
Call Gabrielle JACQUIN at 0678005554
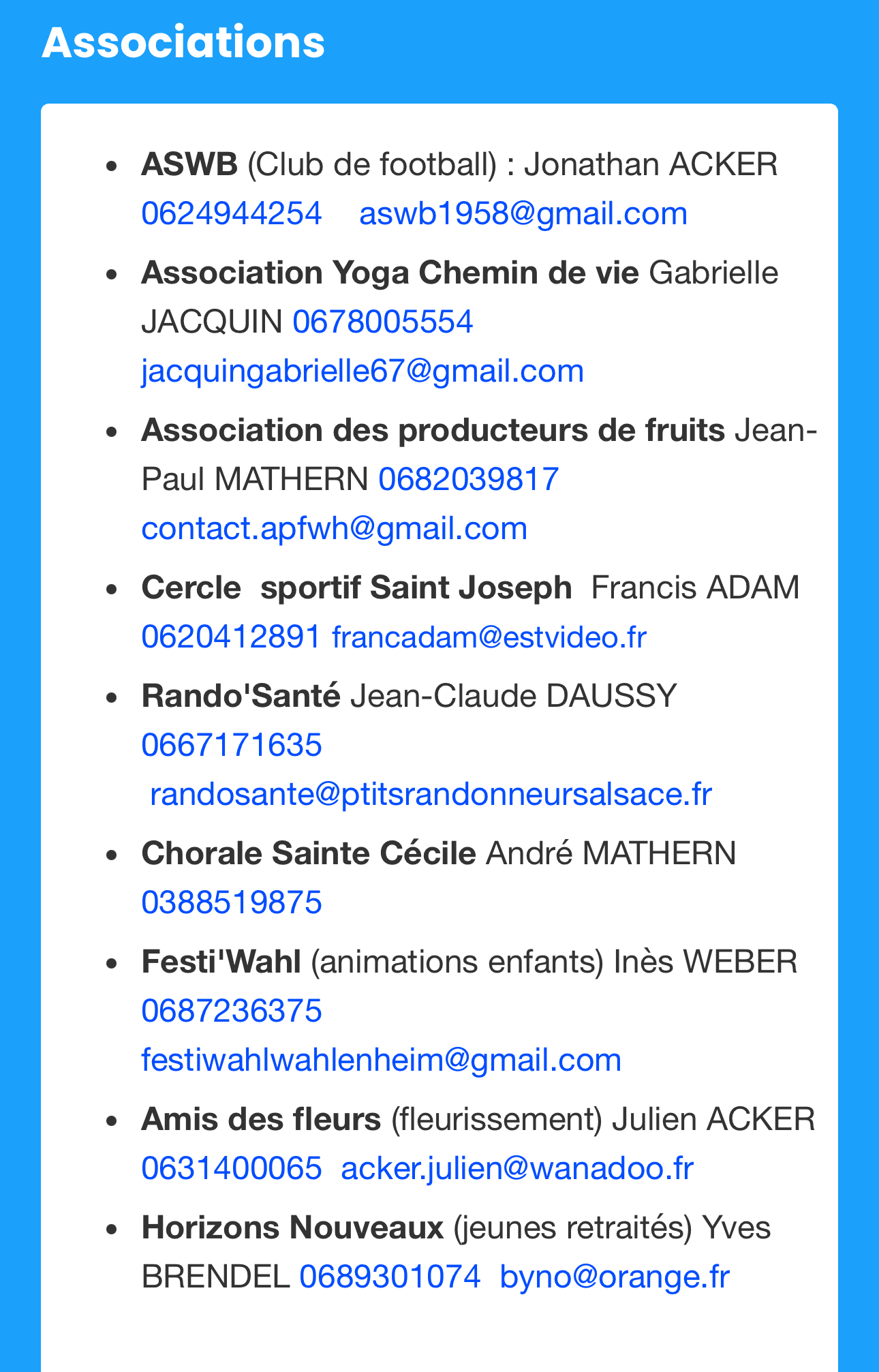(382, 322)
